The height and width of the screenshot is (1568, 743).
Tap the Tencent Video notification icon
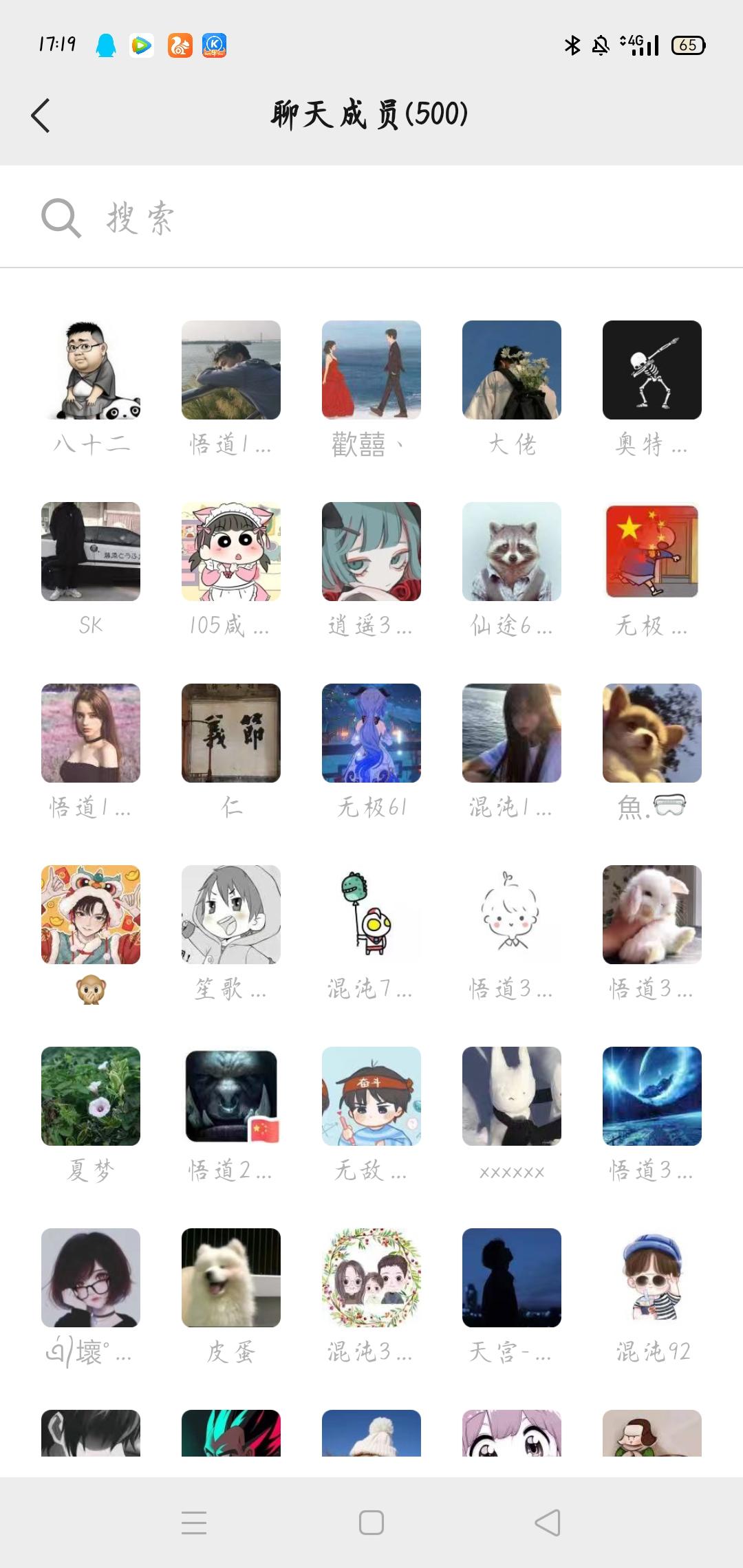pos(140,45)
